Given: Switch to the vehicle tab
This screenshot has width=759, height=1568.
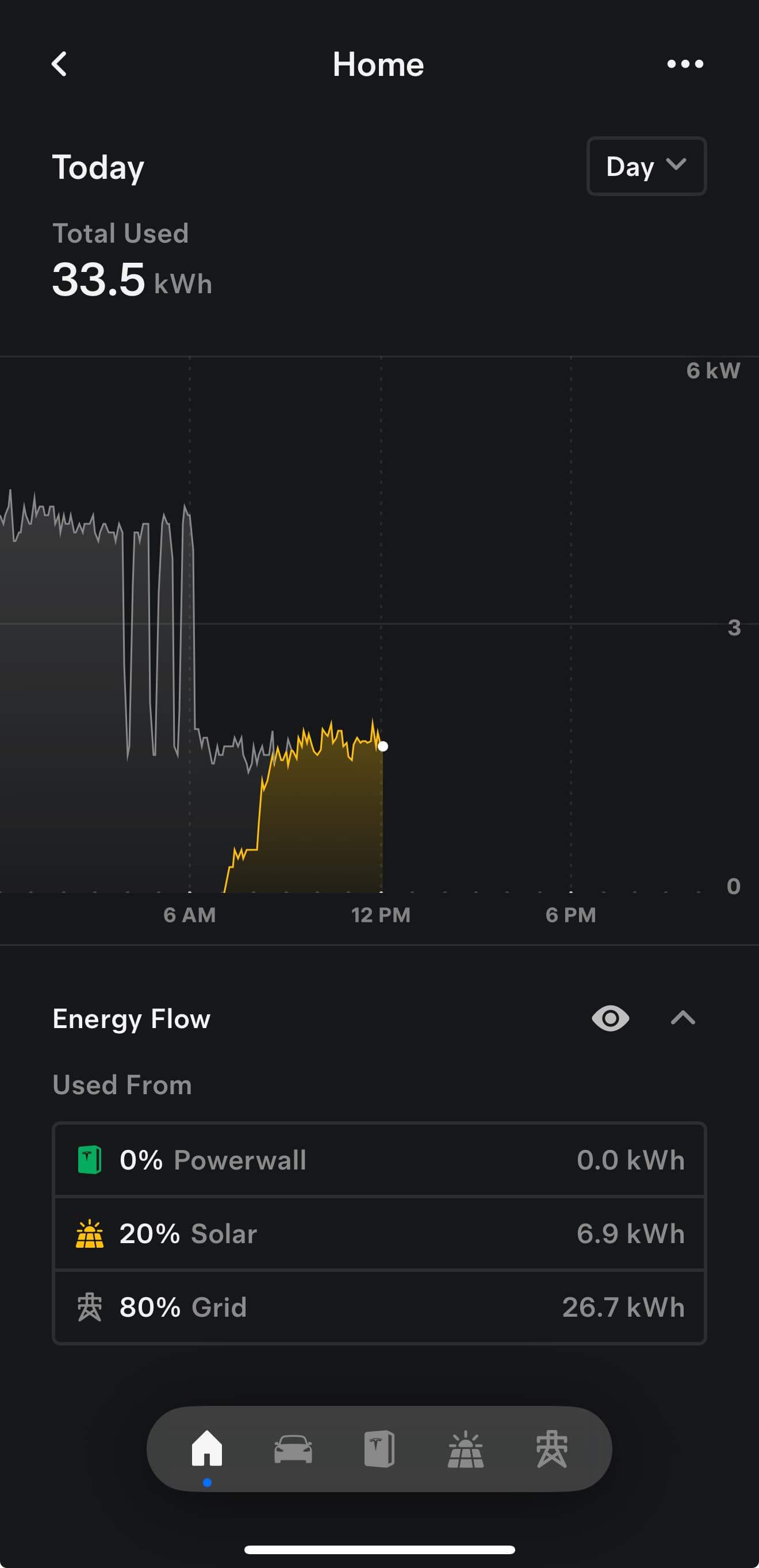Looking at the screenshot, I should (293, 1449).
